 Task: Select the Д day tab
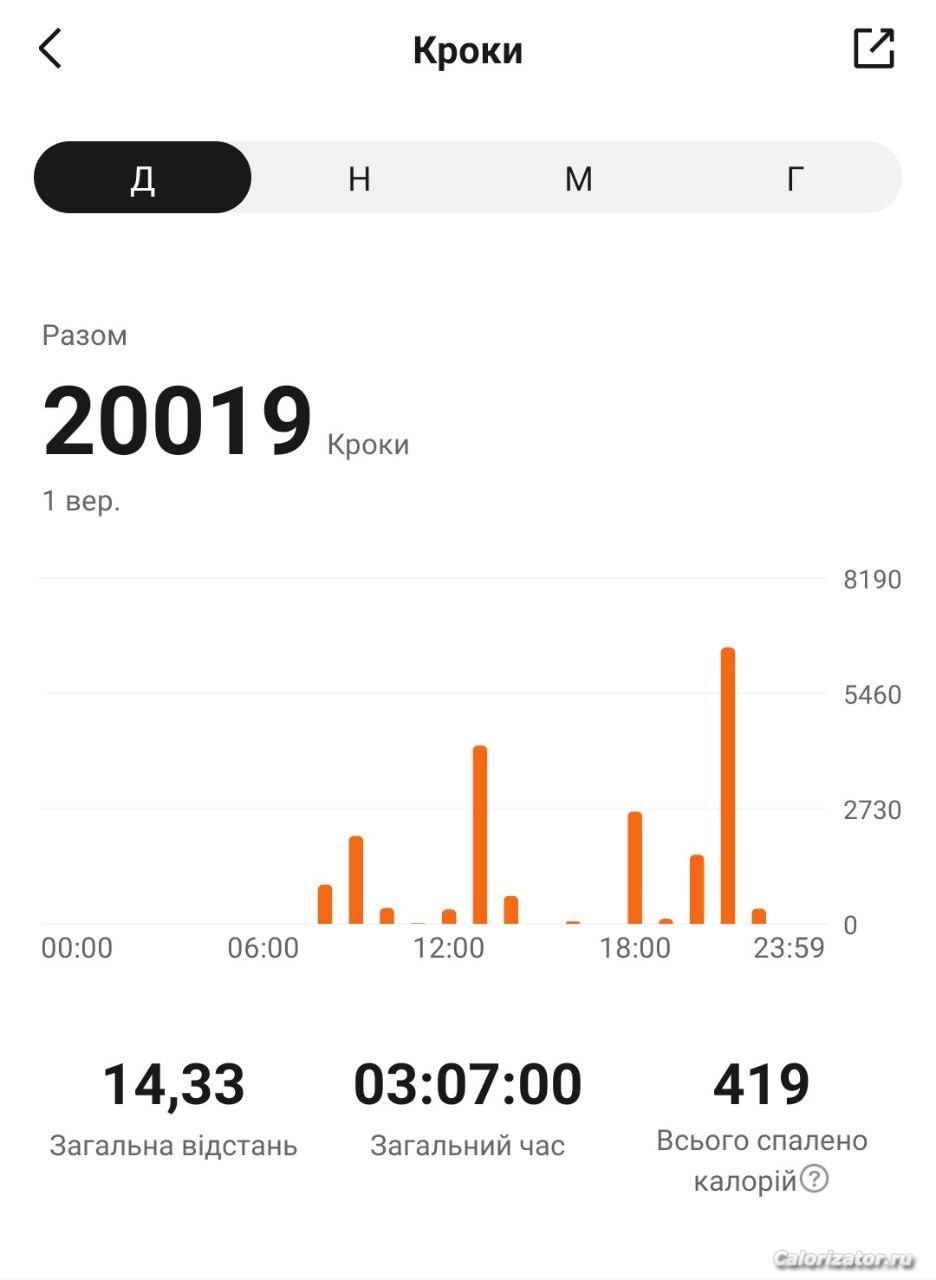143,178
